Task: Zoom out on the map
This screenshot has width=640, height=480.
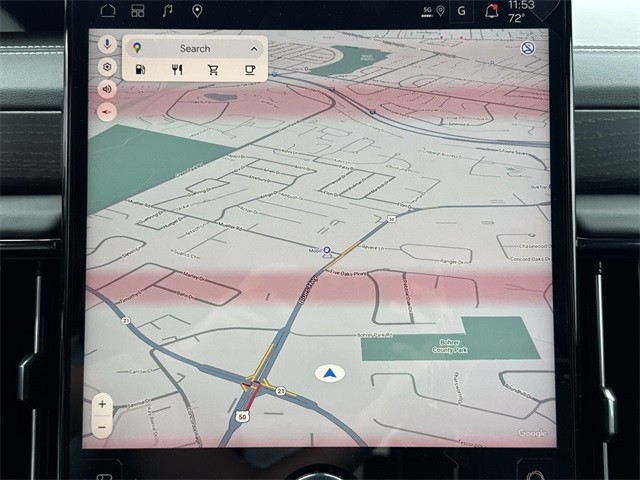Action: click(x=102, y=426)
